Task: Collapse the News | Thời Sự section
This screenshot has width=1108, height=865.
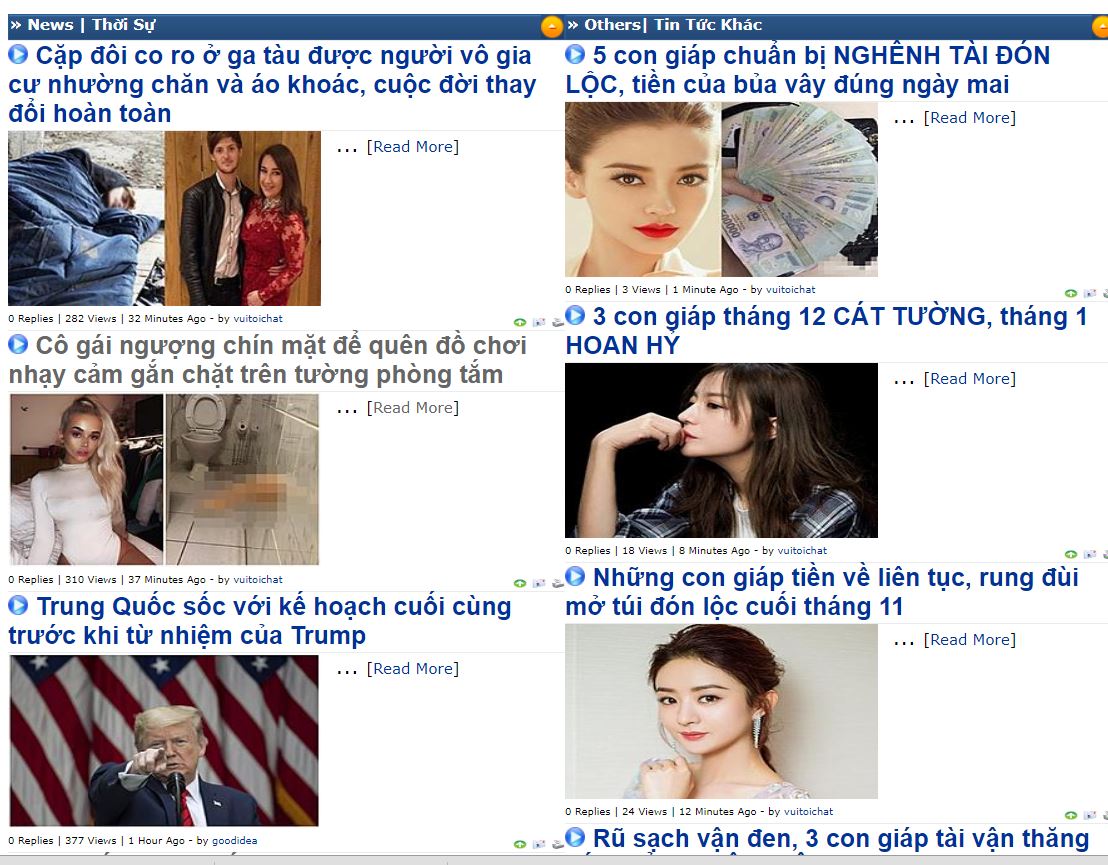Action: [551, 27]
